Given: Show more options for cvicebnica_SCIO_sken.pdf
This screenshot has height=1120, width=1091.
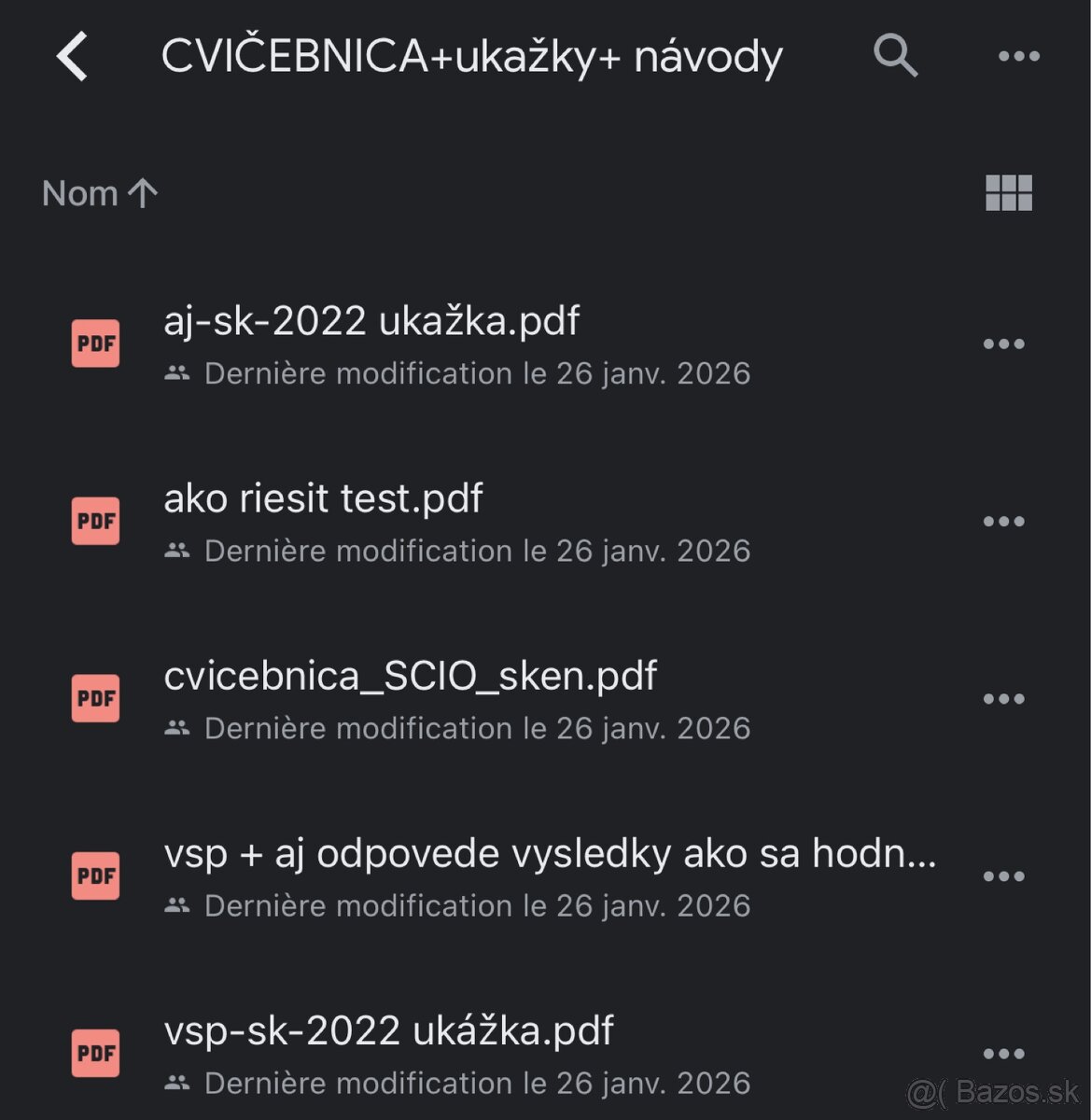Looking at the screenshot, I should click(x=1003, y=699).
